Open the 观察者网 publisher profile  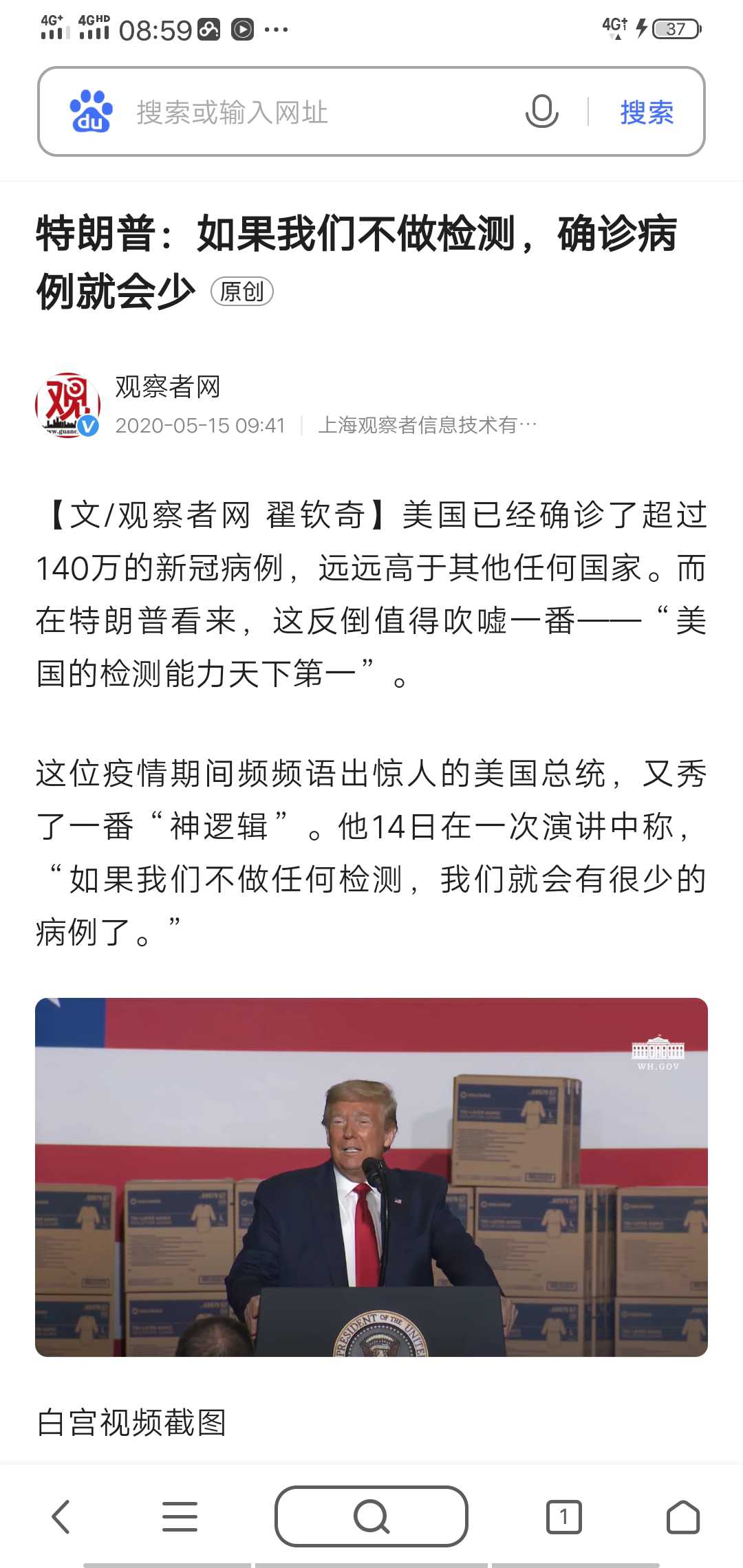tap(168, 386)
